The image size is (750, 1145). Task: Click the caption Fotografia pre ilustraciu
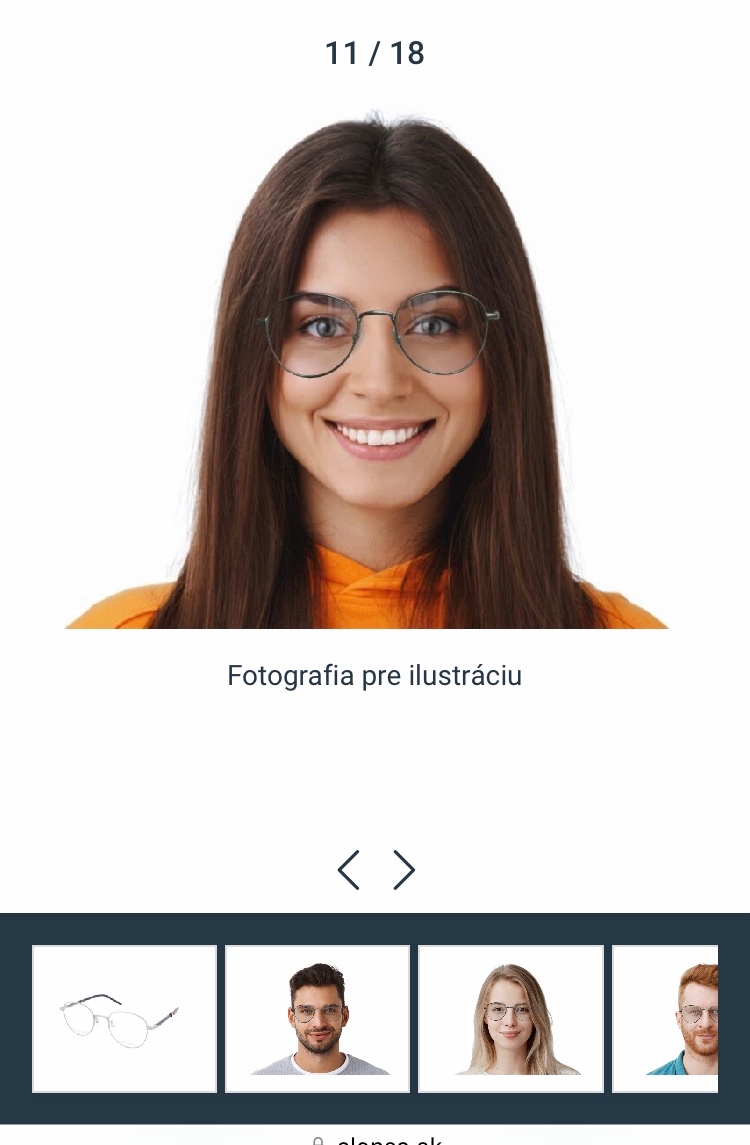click(375, 676)
